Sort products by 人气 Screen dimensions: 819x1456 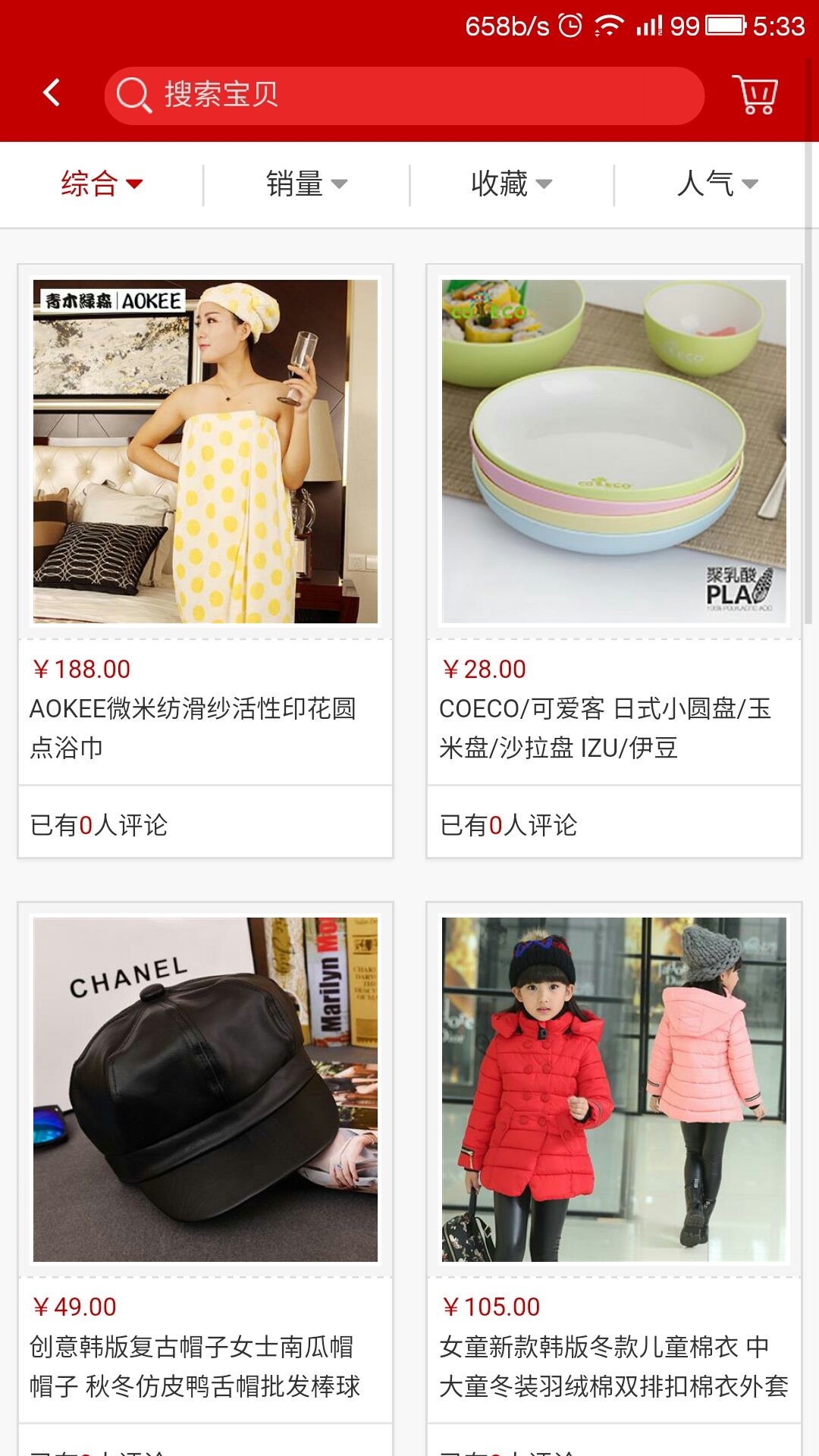pyautogui.click(x=717, y=184)
